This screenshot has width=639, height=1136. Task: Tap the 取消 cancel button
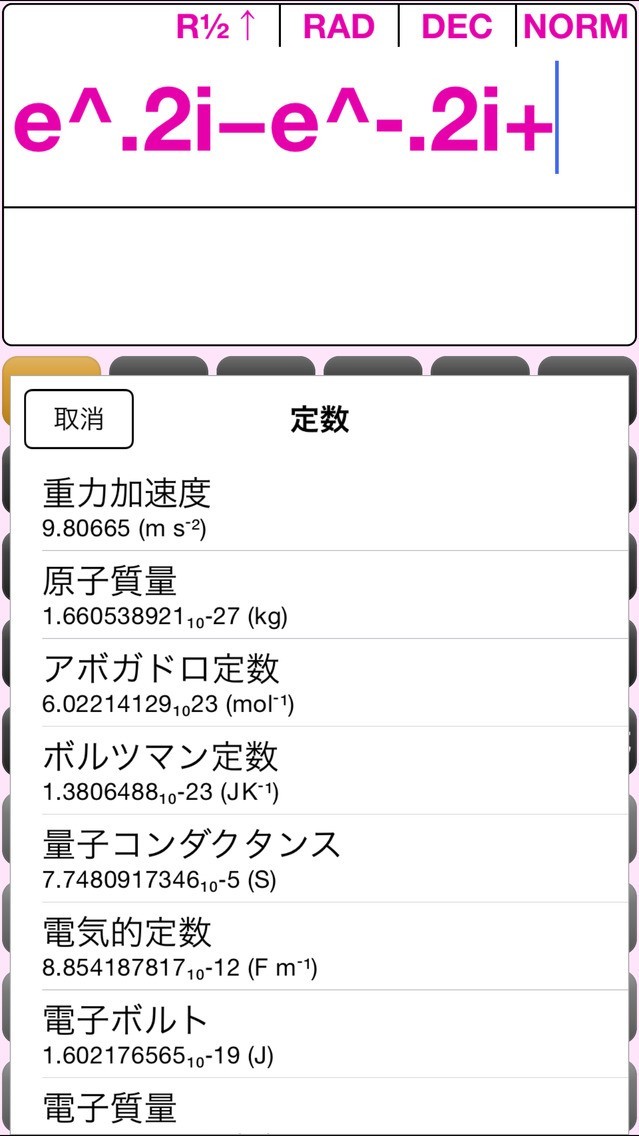coord(79,419)
